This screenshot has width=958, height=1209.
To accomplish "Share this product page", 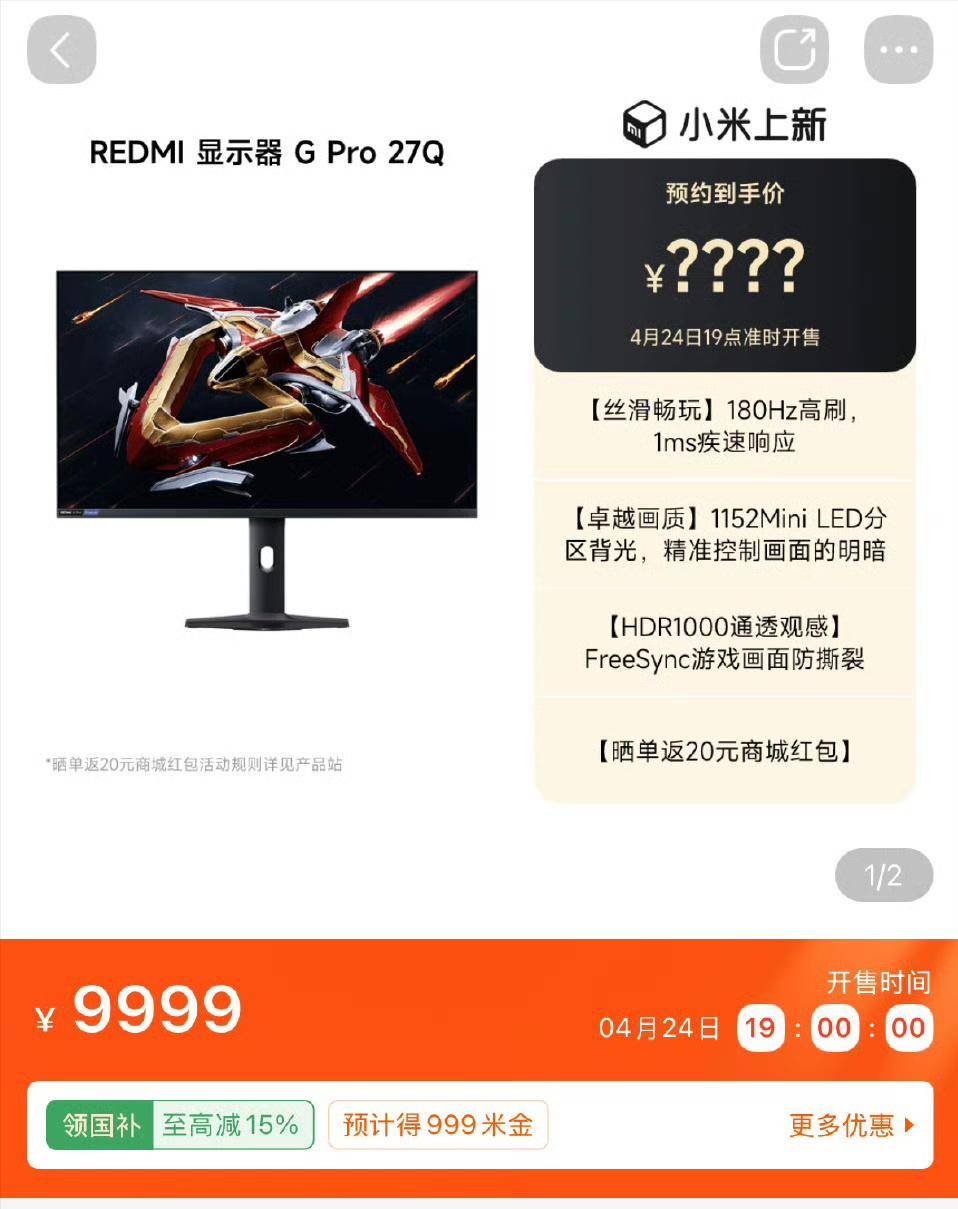I will pos(795,50).
